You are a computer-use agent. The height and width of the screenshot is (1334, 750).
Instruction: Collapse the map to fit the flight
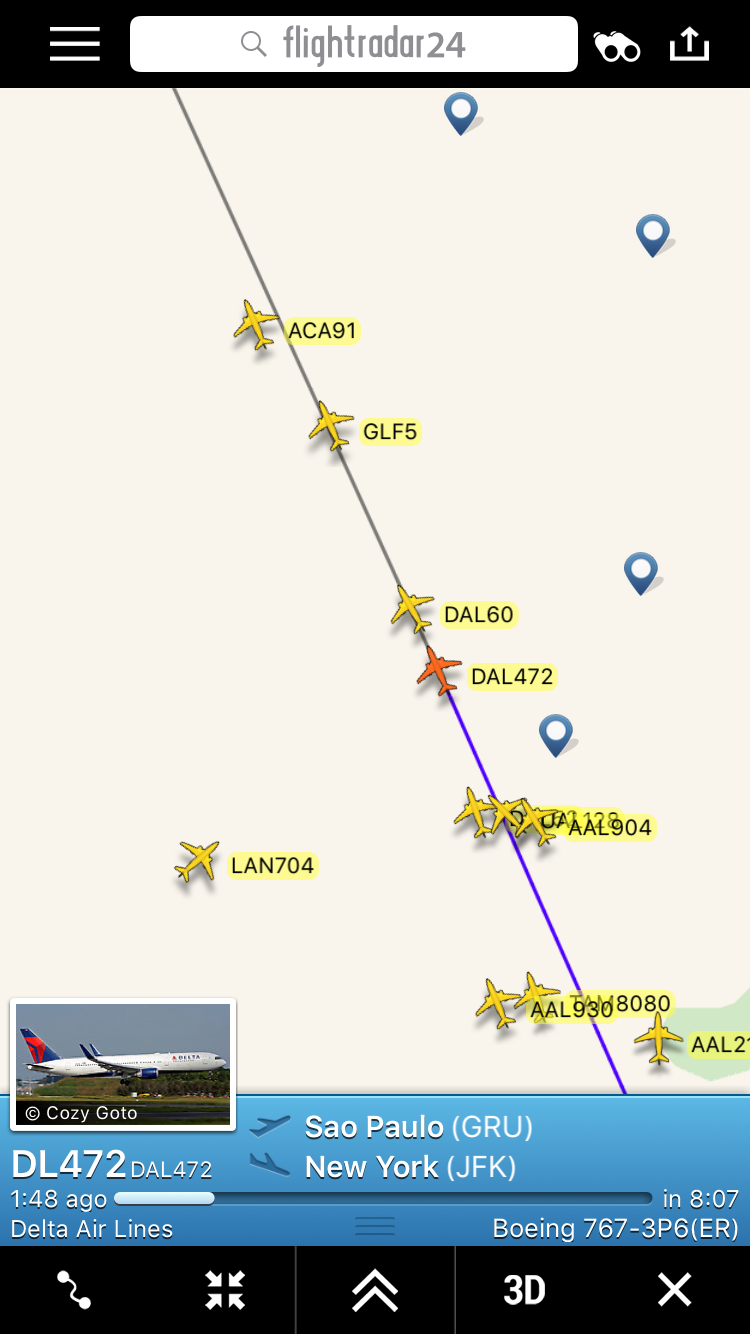point(225,1290)
